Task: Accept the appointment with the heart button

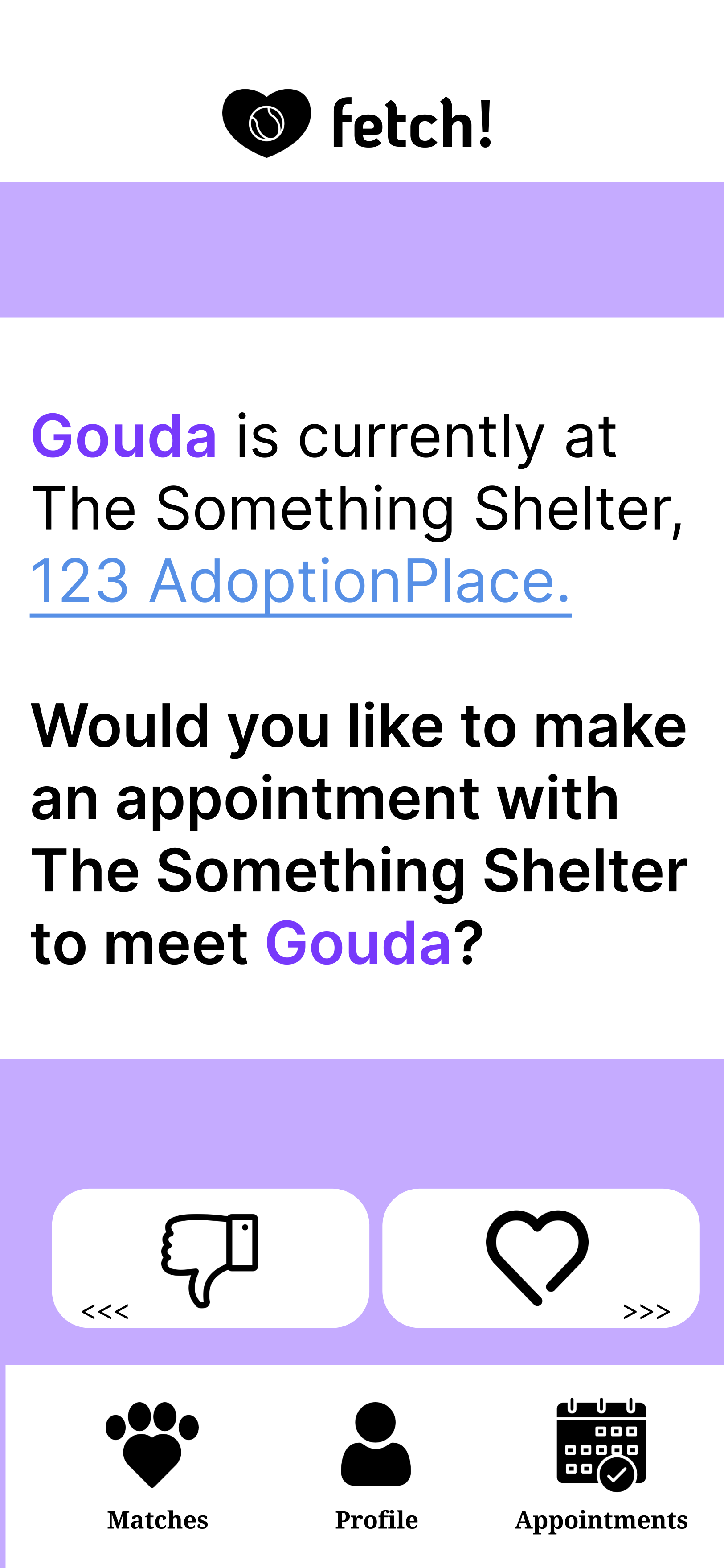Action: pos(540,1258)
